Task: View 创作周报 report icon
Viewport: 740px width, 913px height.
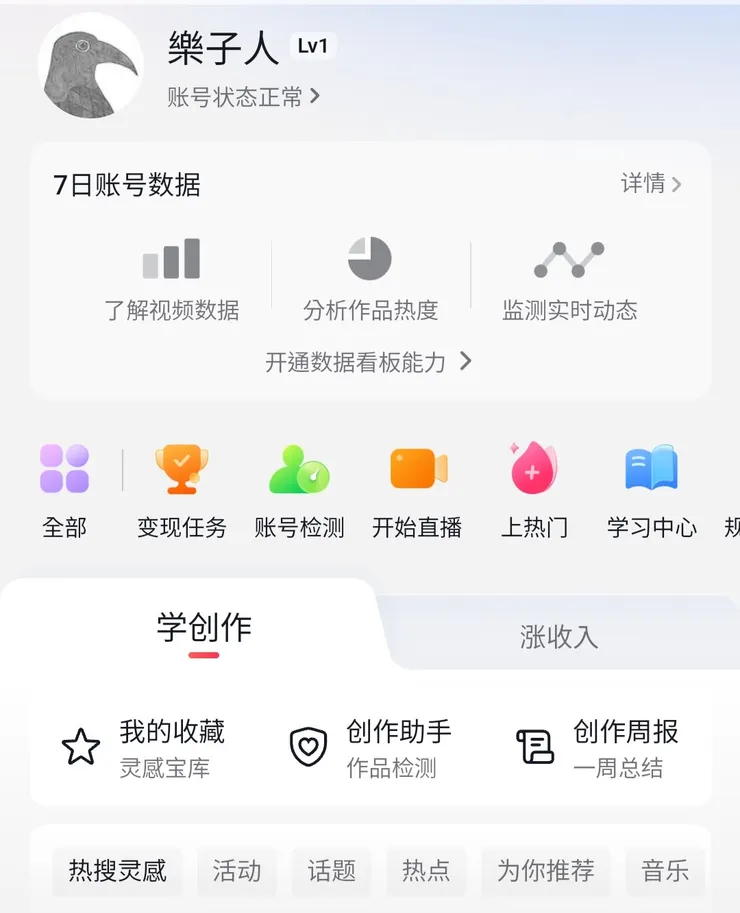Action: click(x=538, y=744)
